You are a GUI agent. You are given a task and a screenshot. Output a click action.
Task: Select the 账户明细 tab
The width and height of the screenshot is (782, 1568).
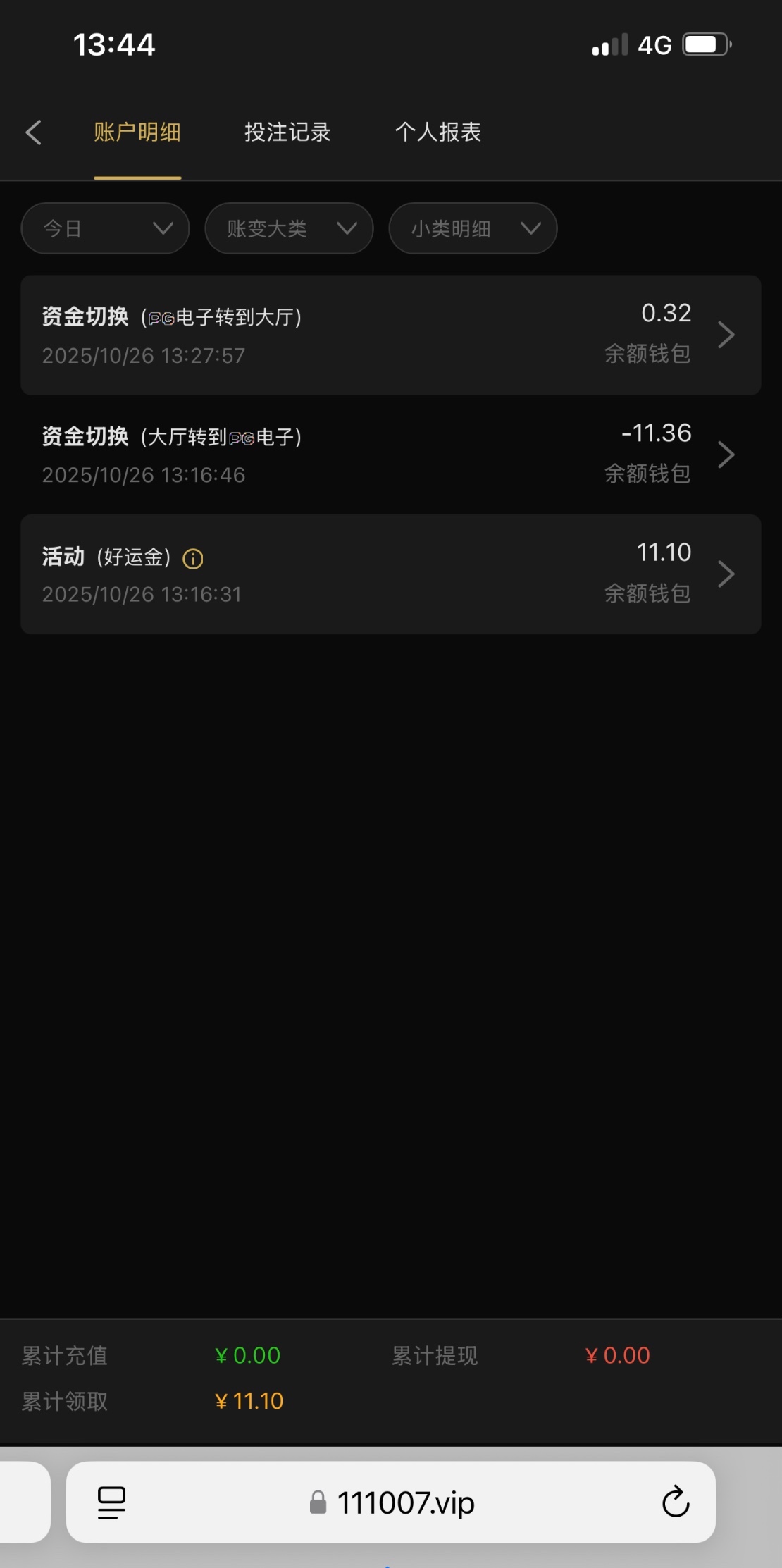click(137, 132)
